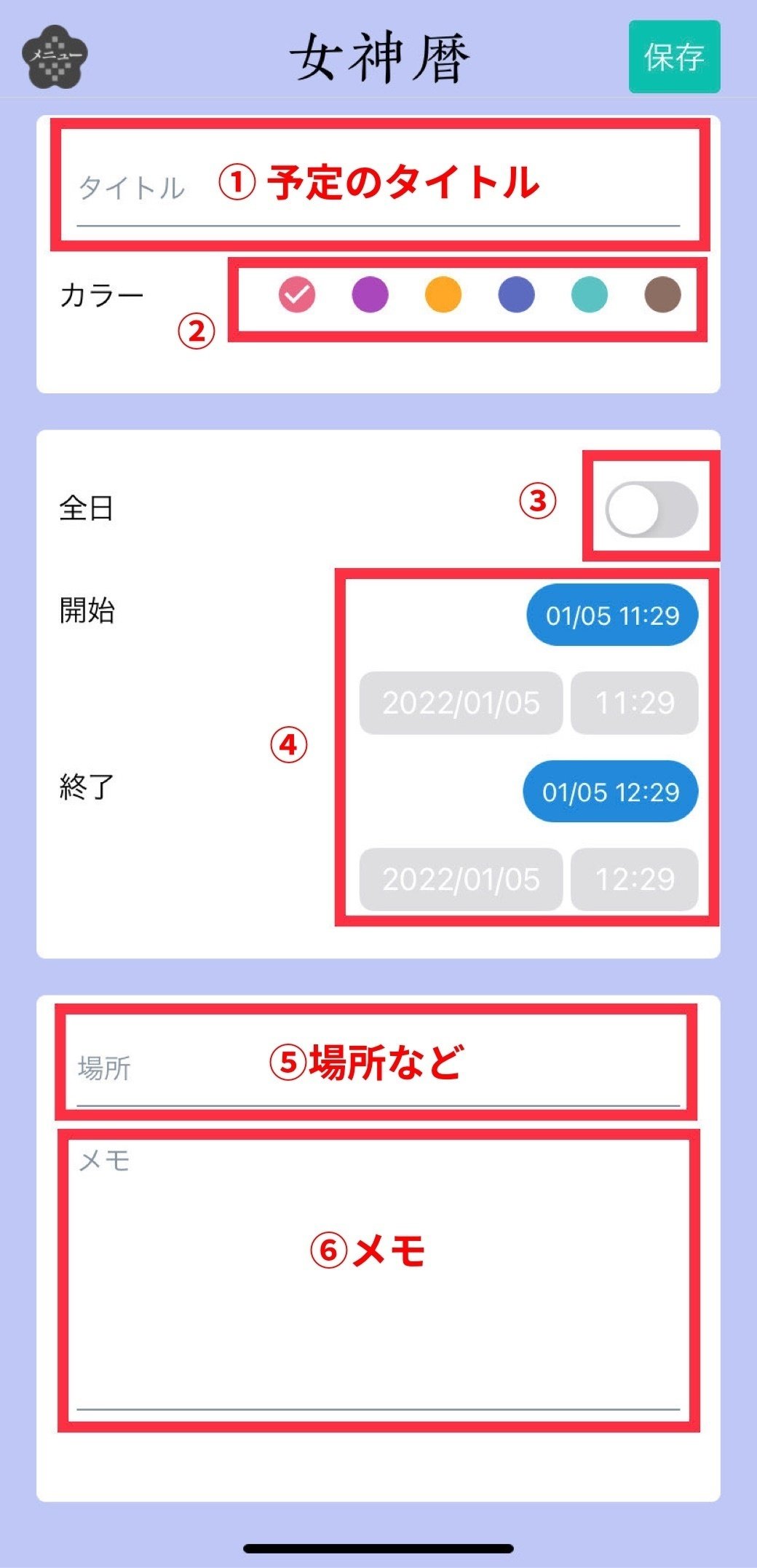Open the start time 11:29 picker
Viewport: 757px width, 1568px height.
635,703
